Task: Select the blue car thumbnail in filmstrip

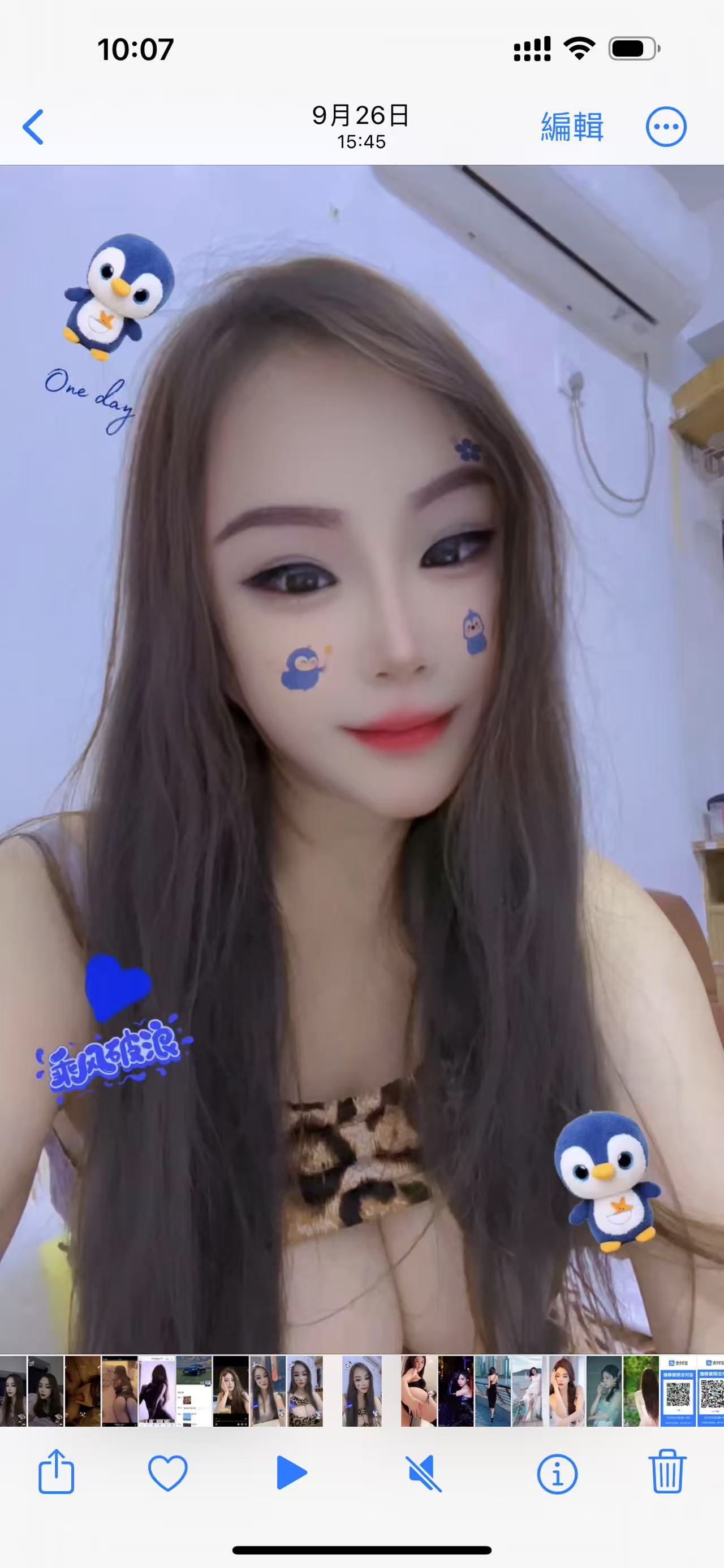Action: point(194,1391)
